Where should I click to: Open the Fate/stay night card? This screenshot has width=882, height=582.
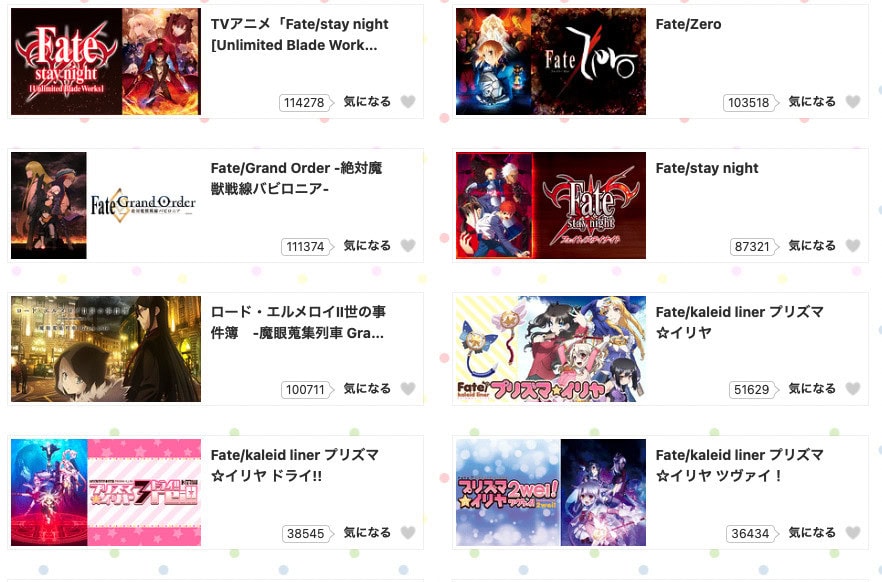pyautogui.click(x=707, y=168)
